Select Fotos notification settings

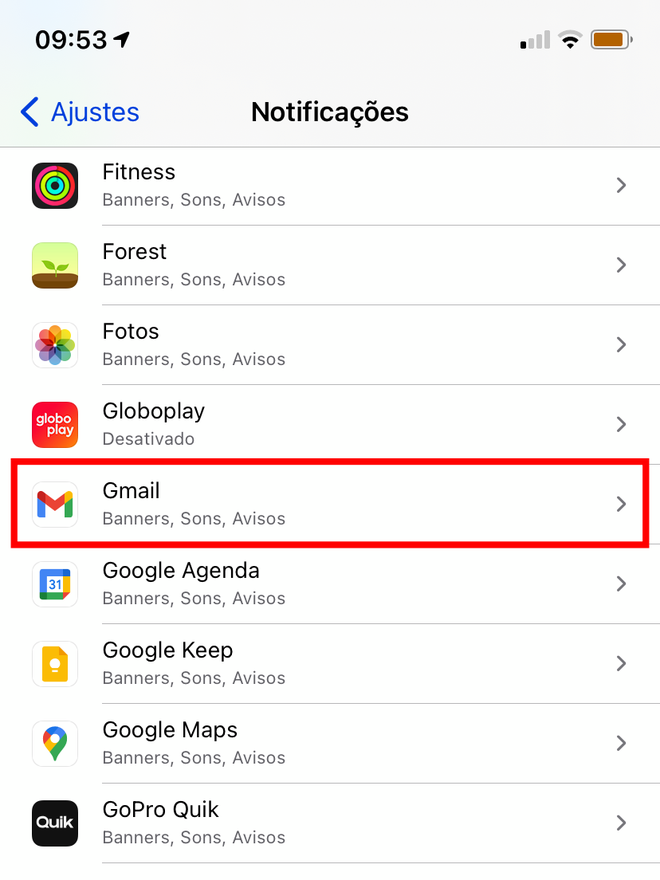pos(330,345)
